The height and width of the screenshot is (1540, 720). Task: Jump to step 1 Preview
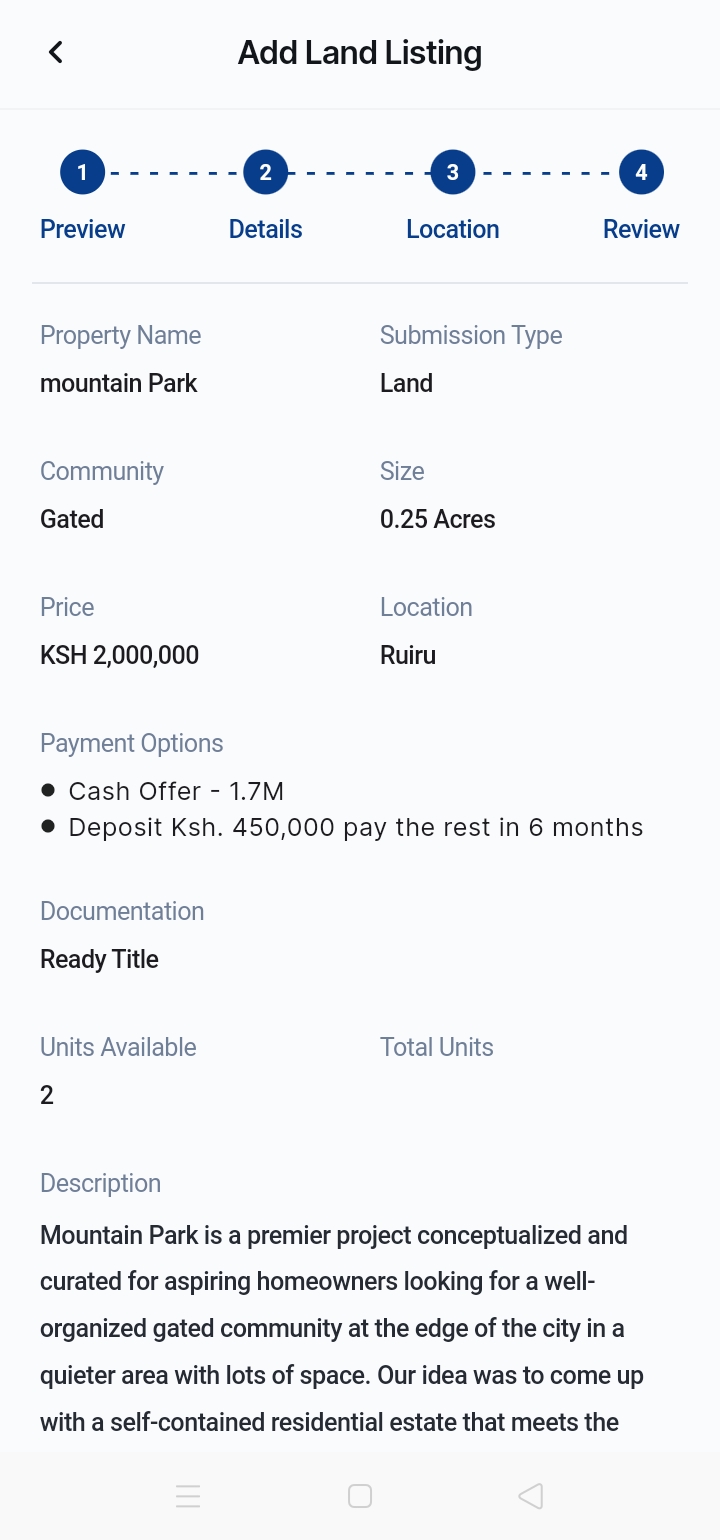click(x=82, y=197)
